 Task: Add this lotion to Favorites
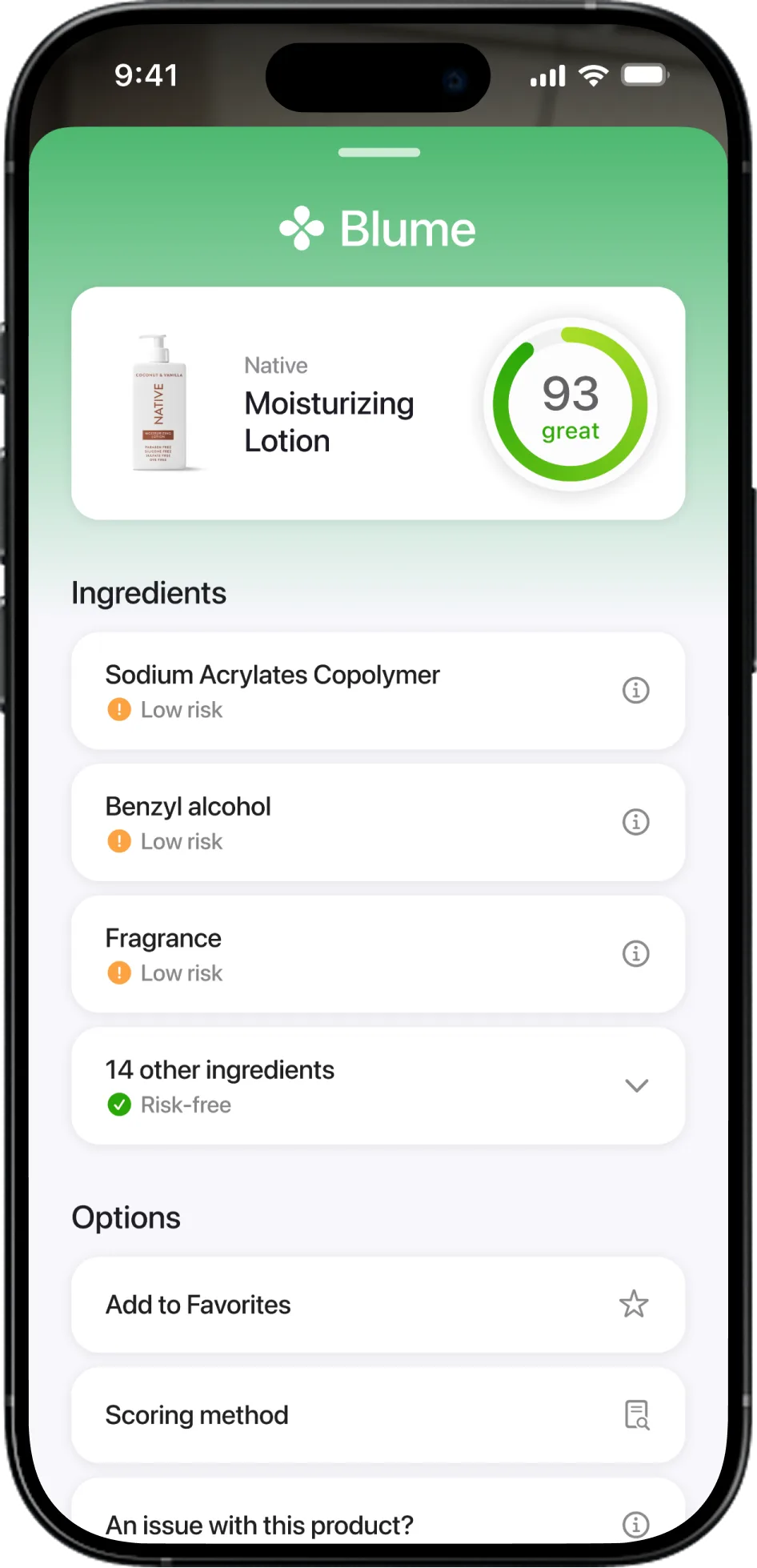tap(633, 1304)
